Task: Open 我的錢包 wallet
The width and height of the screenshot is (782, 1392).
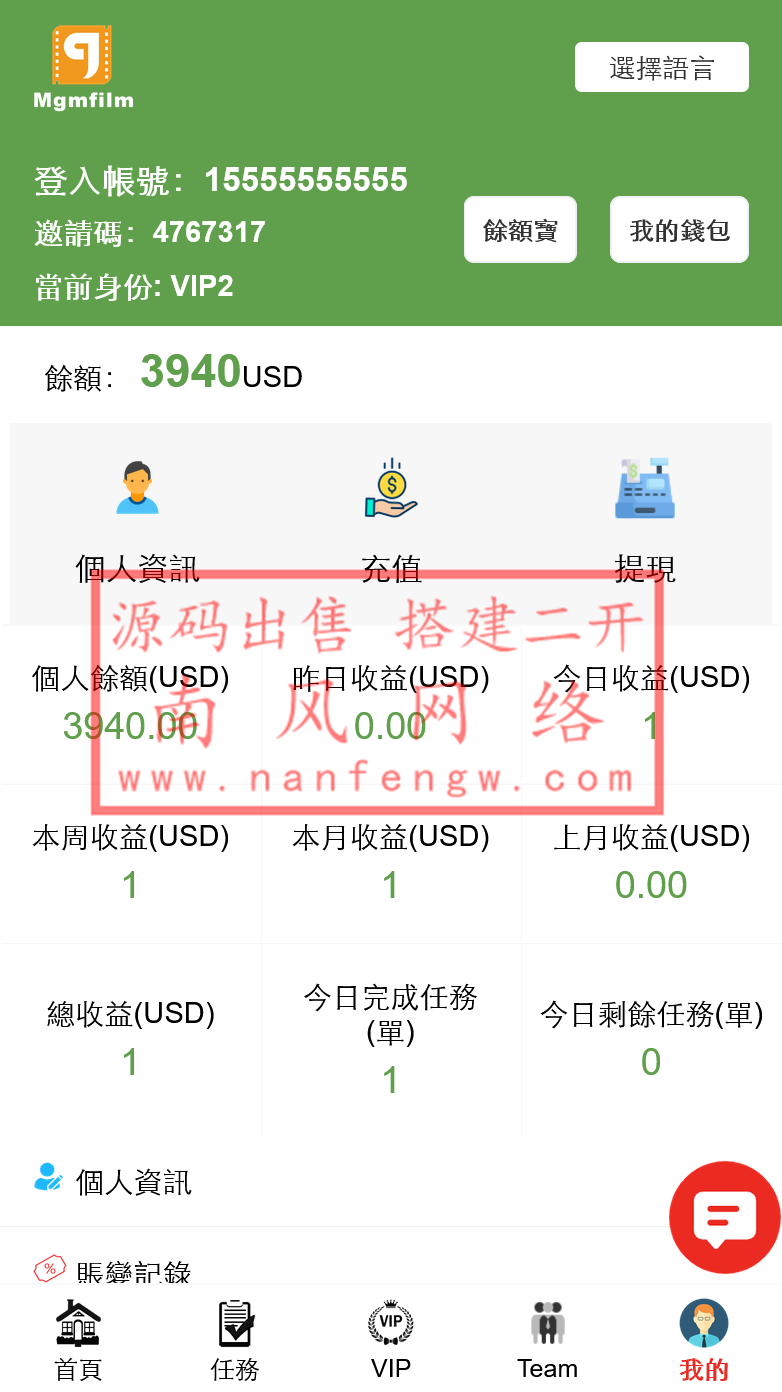Action: pyautogui.click(x=679, y=230)
